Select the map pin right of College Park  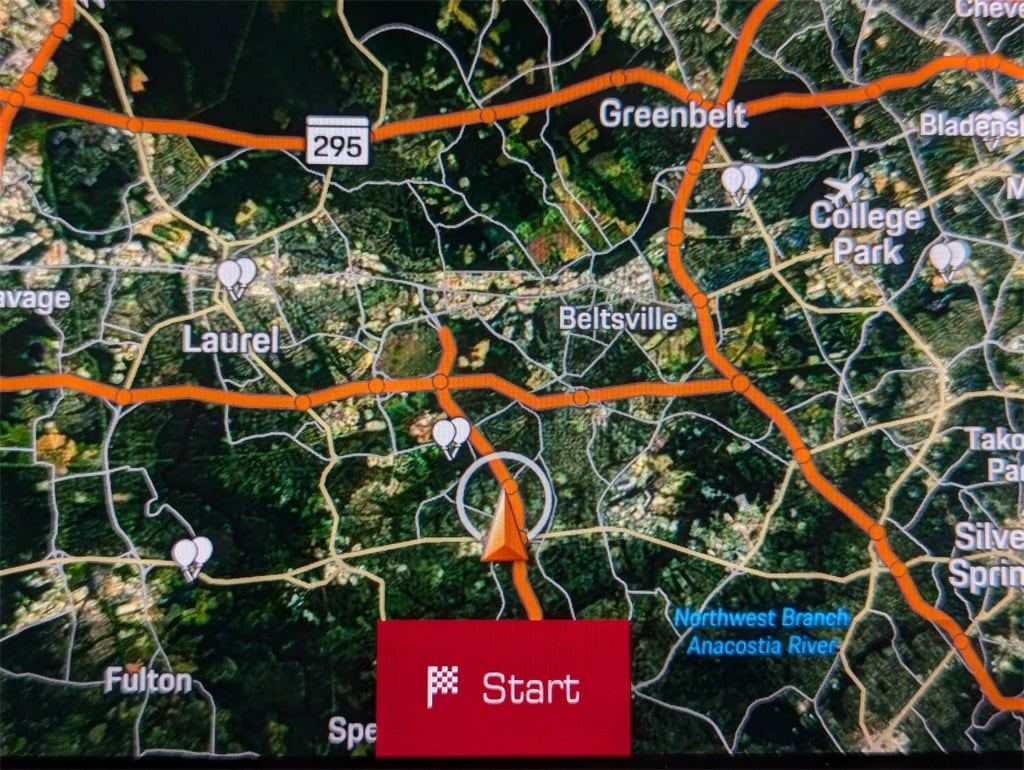947,258
